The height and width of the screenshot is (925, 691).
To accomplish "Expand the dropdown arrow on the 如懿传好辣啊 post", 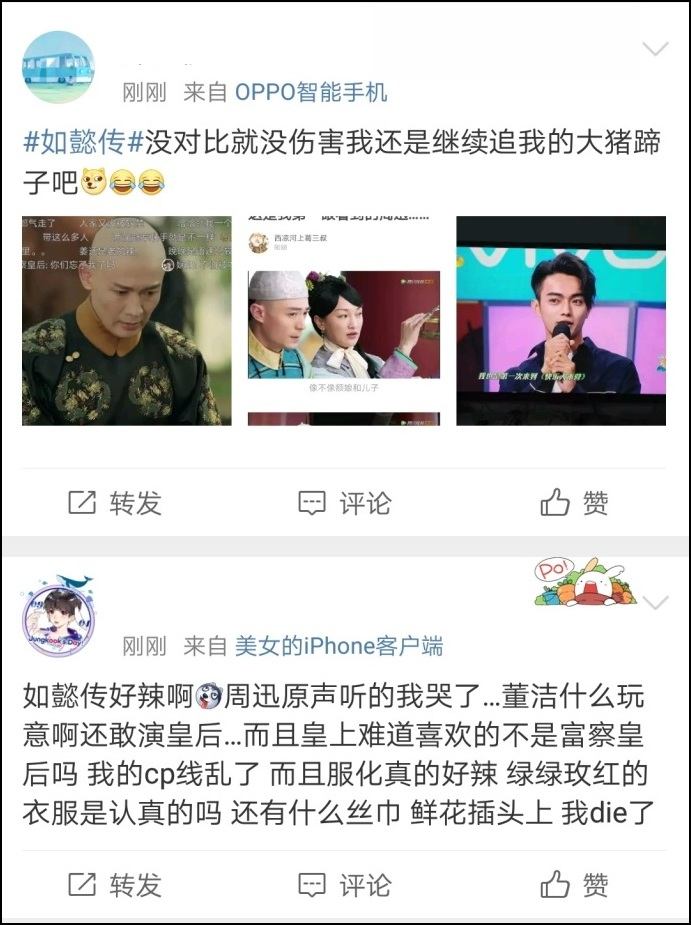I will (x=655, y=602).
